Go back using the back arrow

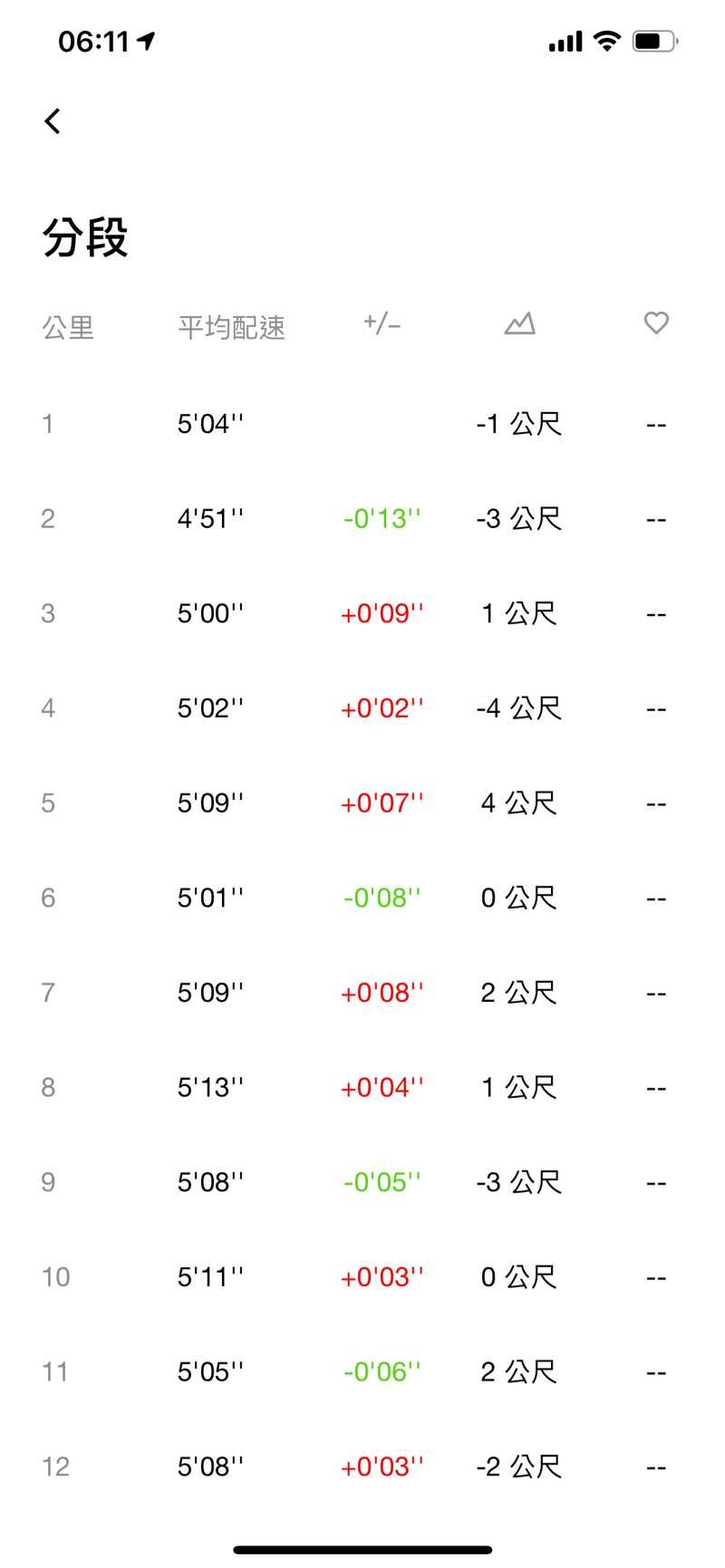53,120
